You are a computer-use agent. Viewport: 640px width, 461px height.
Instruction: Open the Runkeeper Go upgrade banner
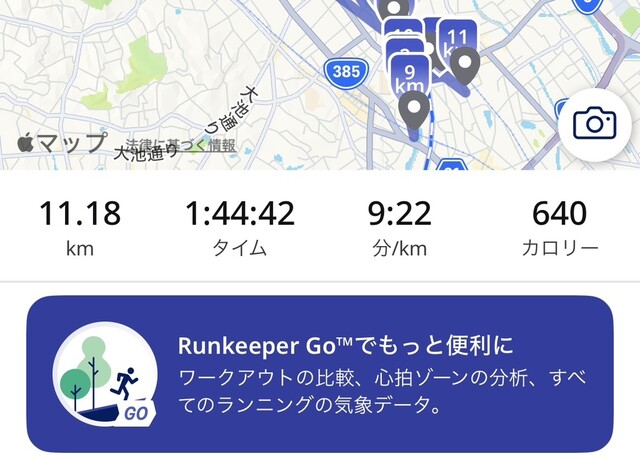[319, 374]
